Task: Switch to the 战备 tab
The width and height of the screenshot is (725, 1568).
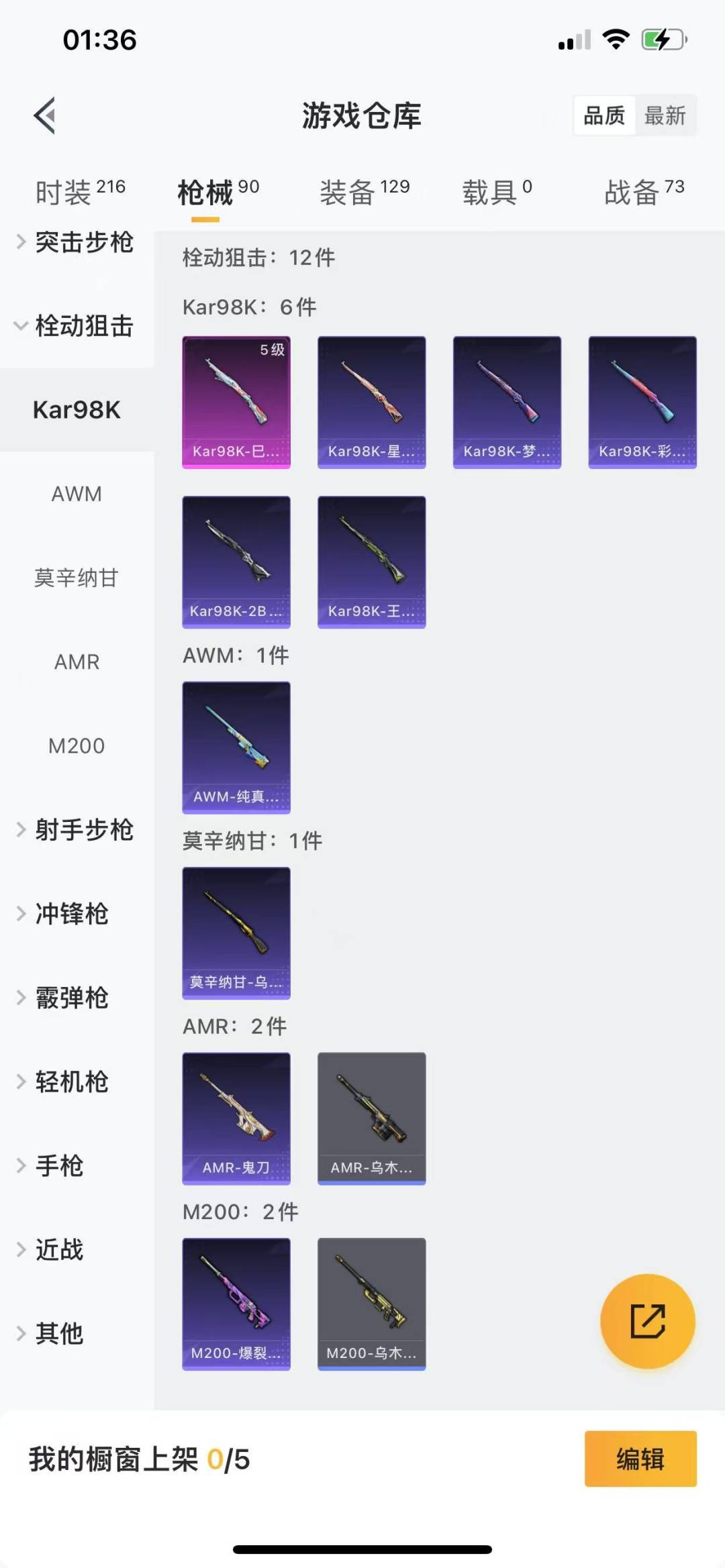Action: [x=644, y=193]
